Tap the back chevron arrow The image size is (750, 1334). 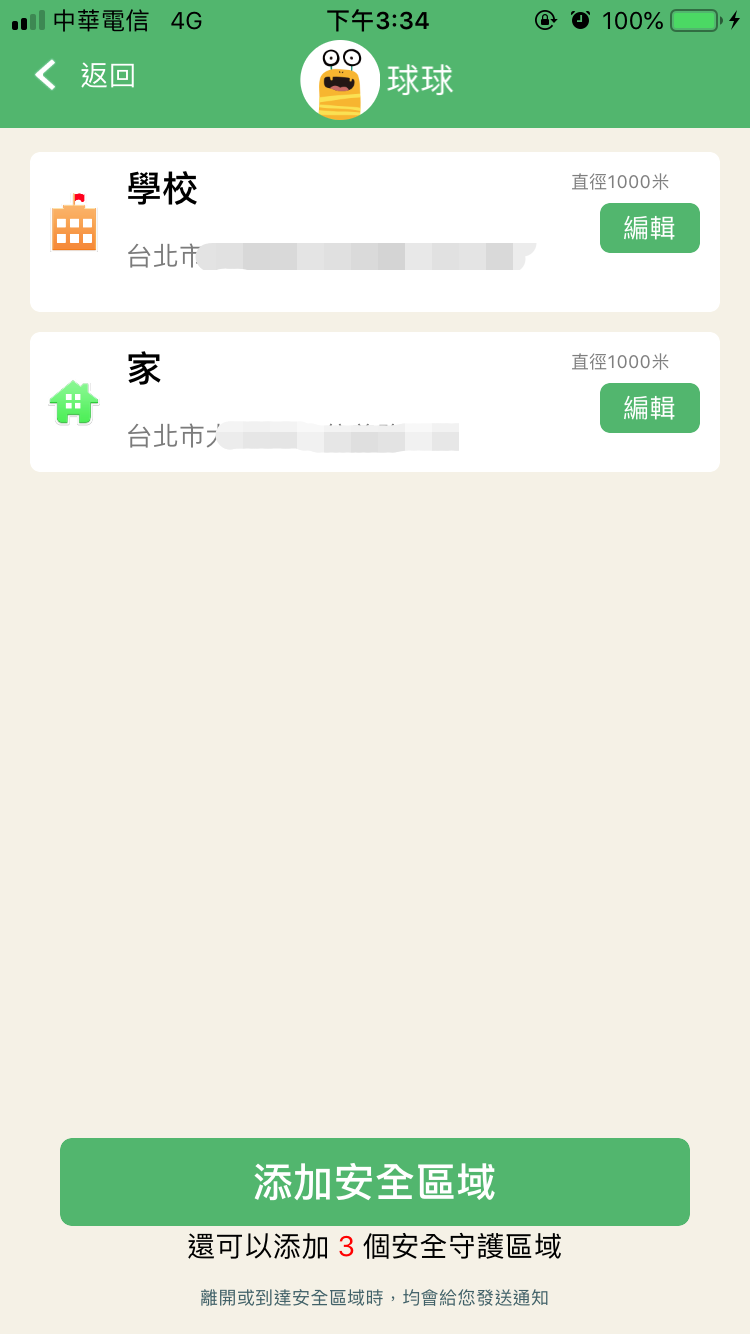point(44,75)
